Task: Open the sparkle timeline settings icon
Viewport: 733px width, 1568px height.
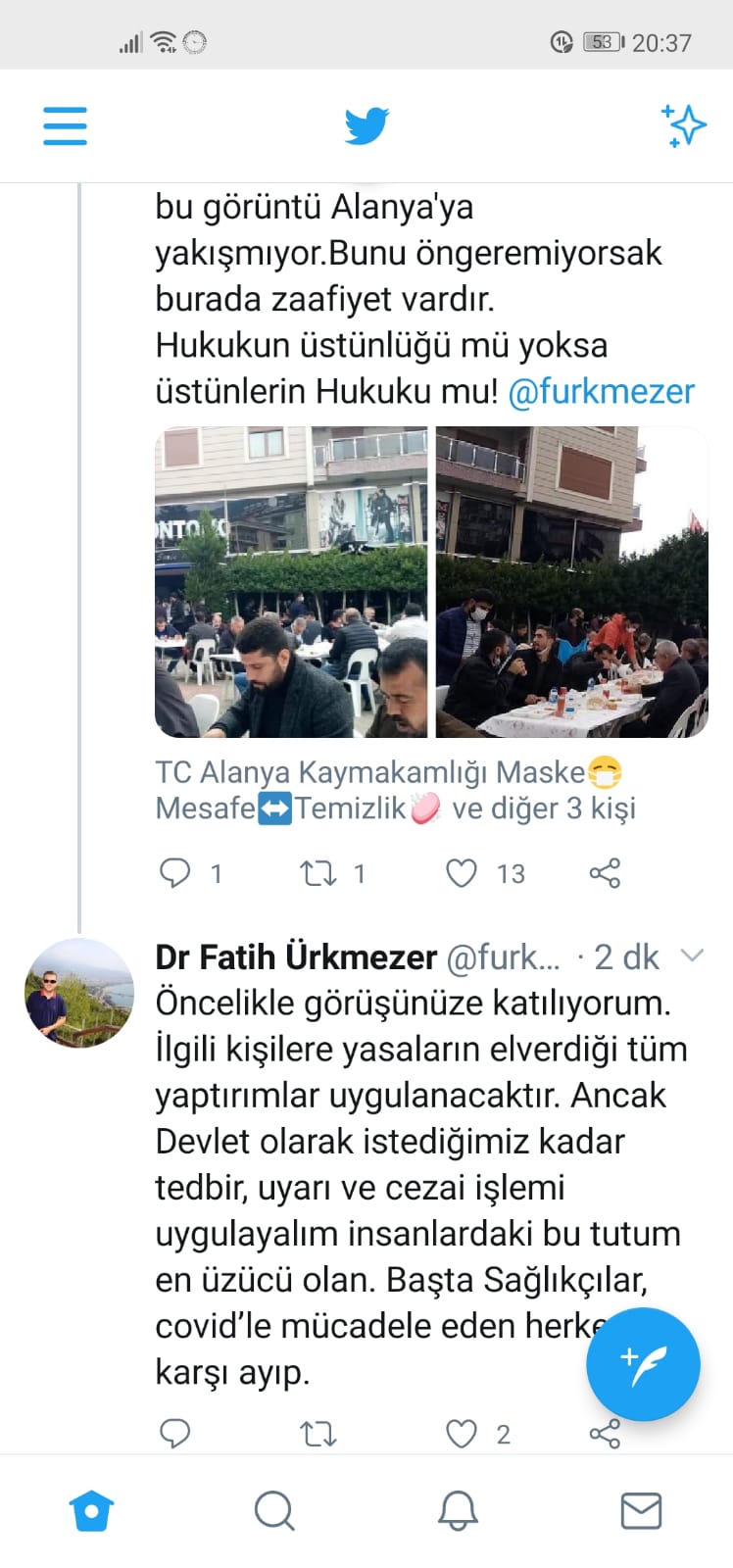Action: pyautogui.click(x=683, y=125)
